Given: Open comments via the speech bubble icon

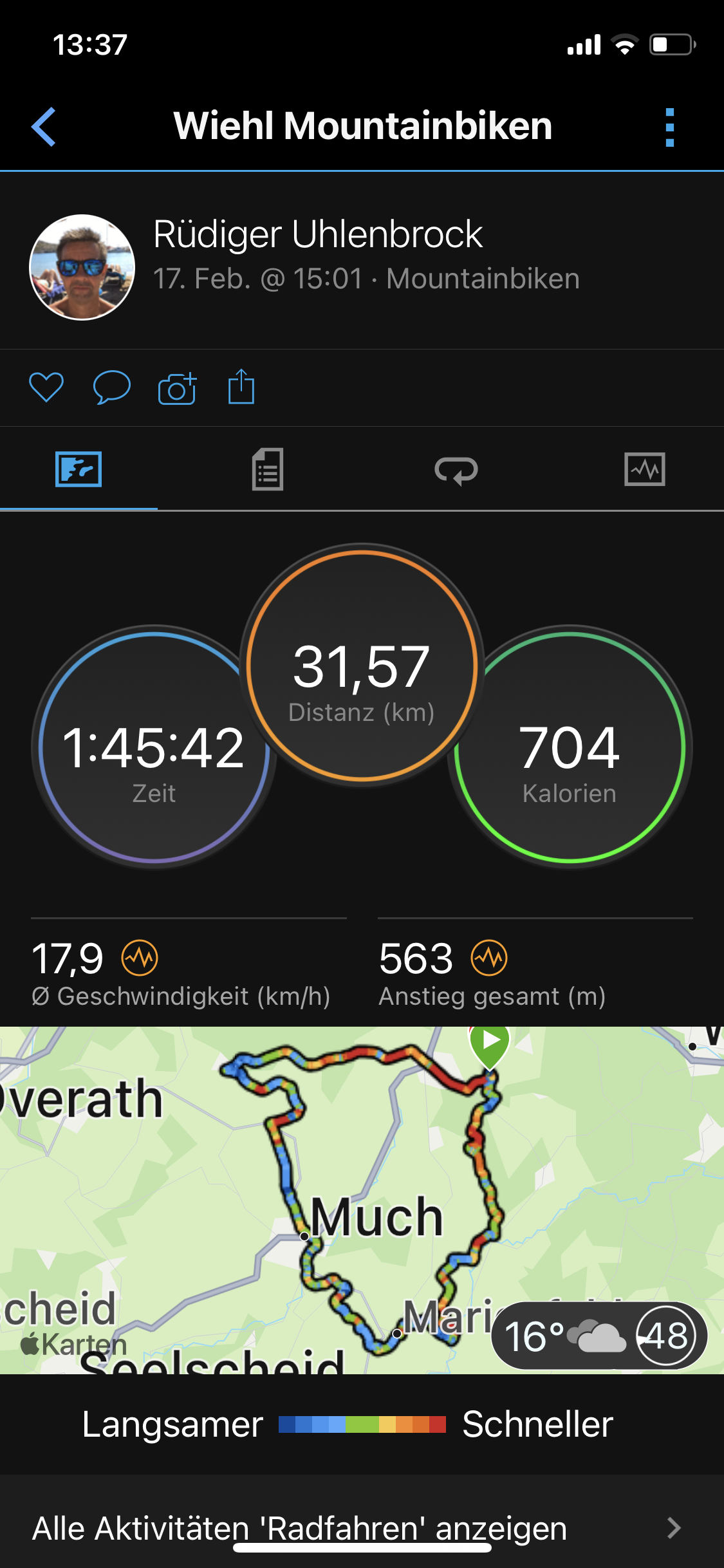Looking at the screenshot, I should point(112,387).
